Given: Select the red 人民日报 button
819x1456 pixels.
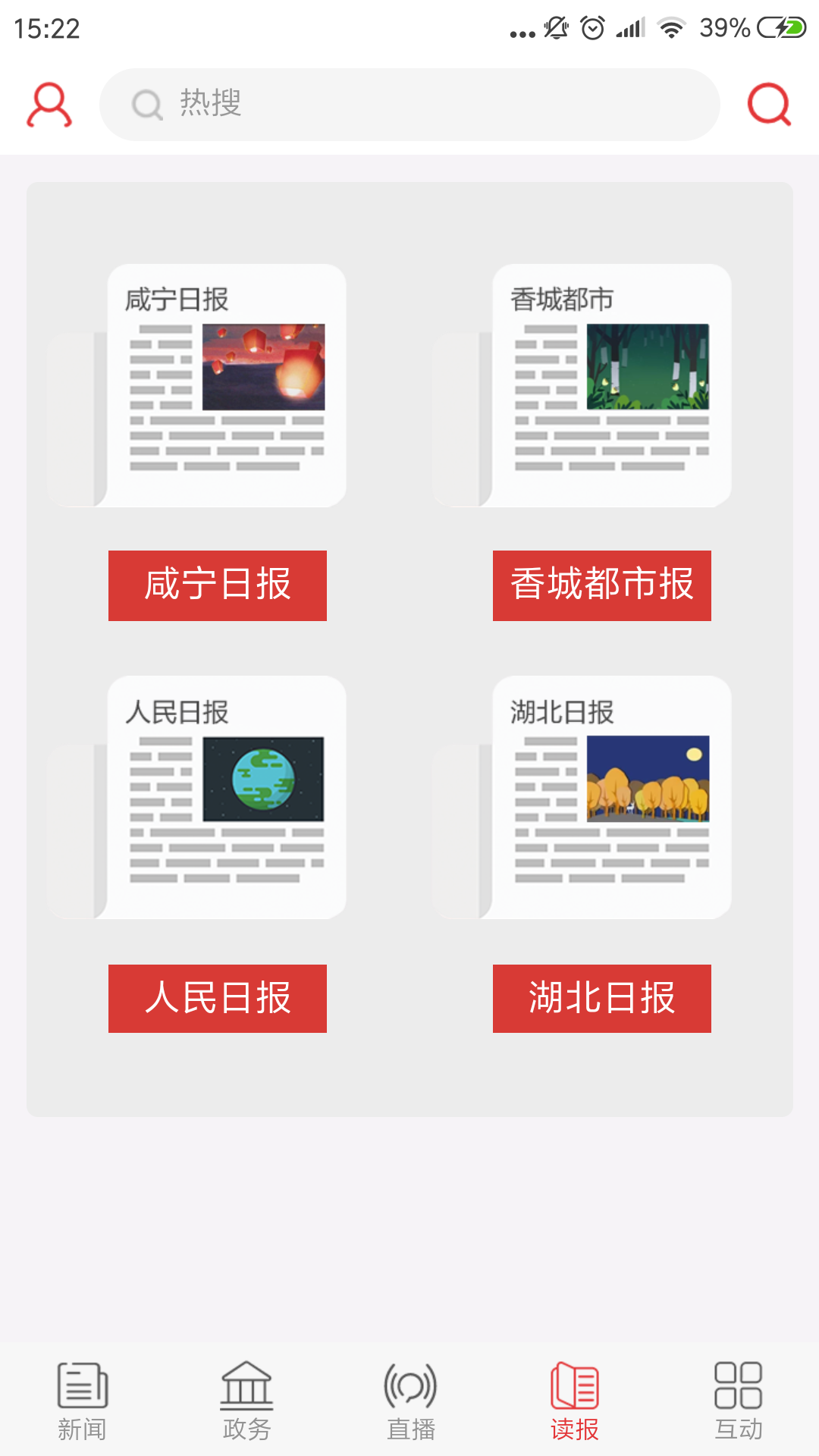Looking at the screenshot, I should coord(217,998).
